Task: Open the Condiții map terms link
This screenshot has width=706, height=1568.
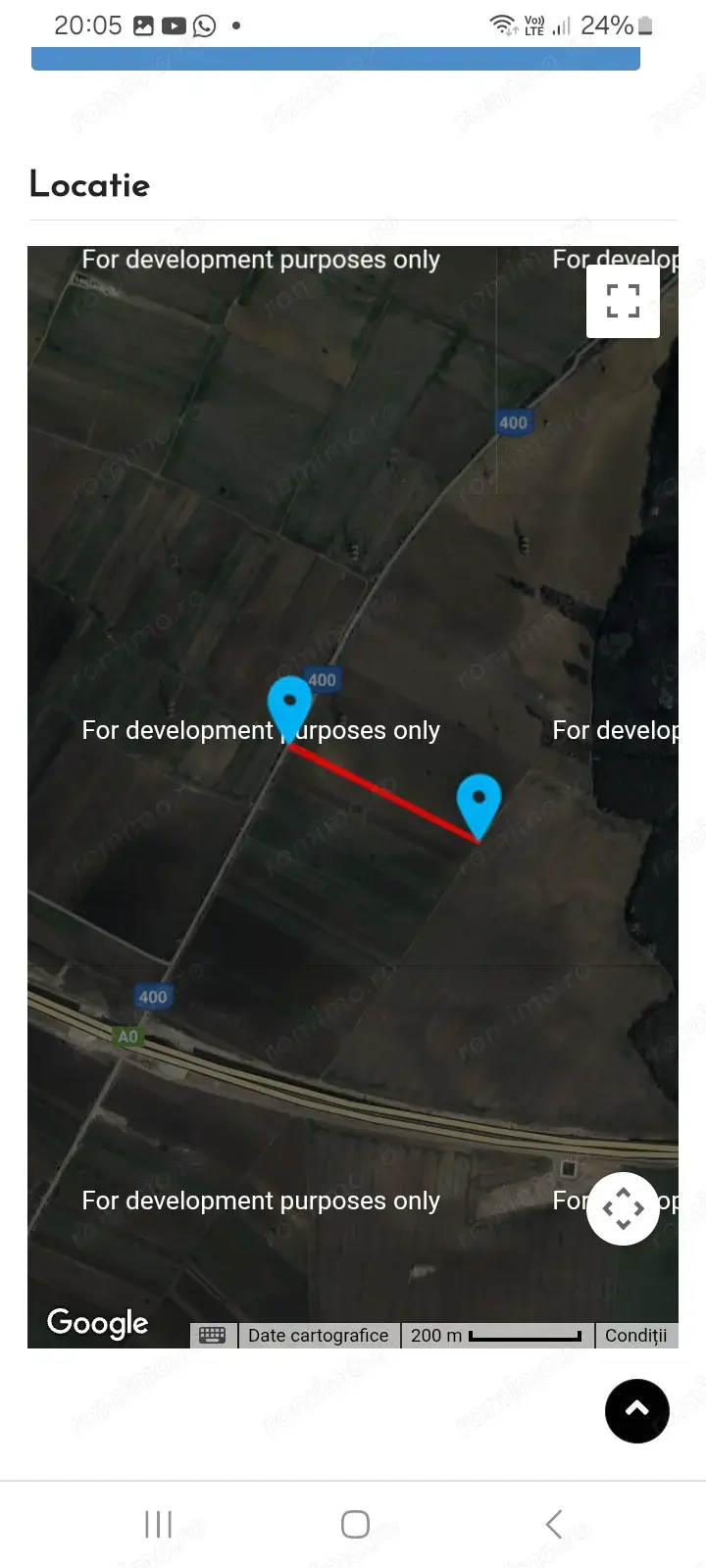Action: [635, 1335]
